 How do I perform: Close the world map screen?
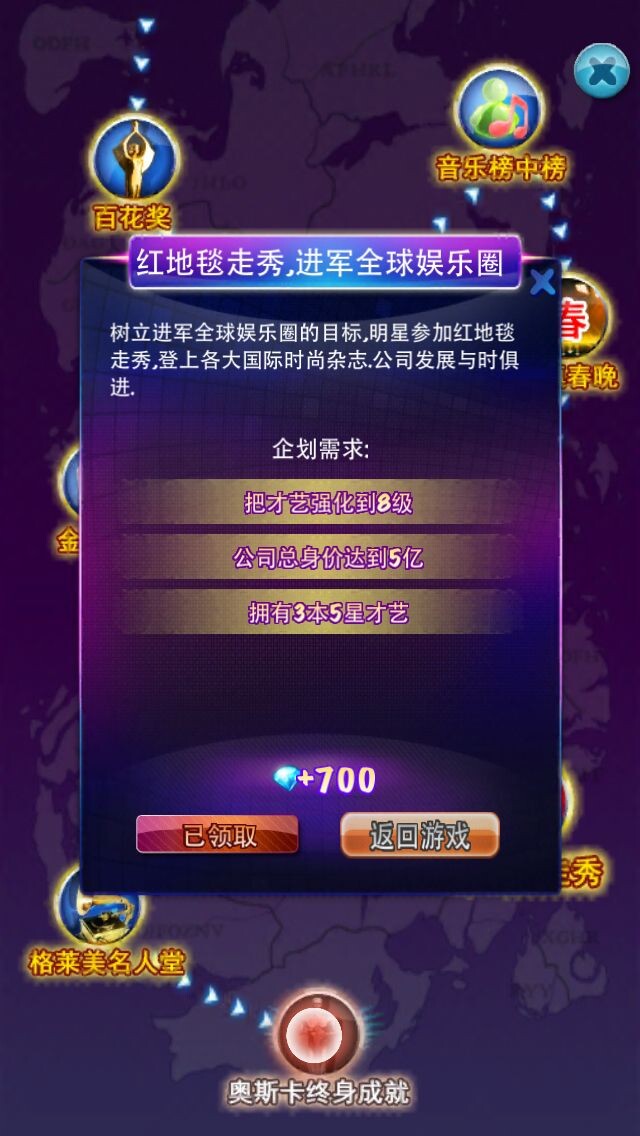coord(601,71)
